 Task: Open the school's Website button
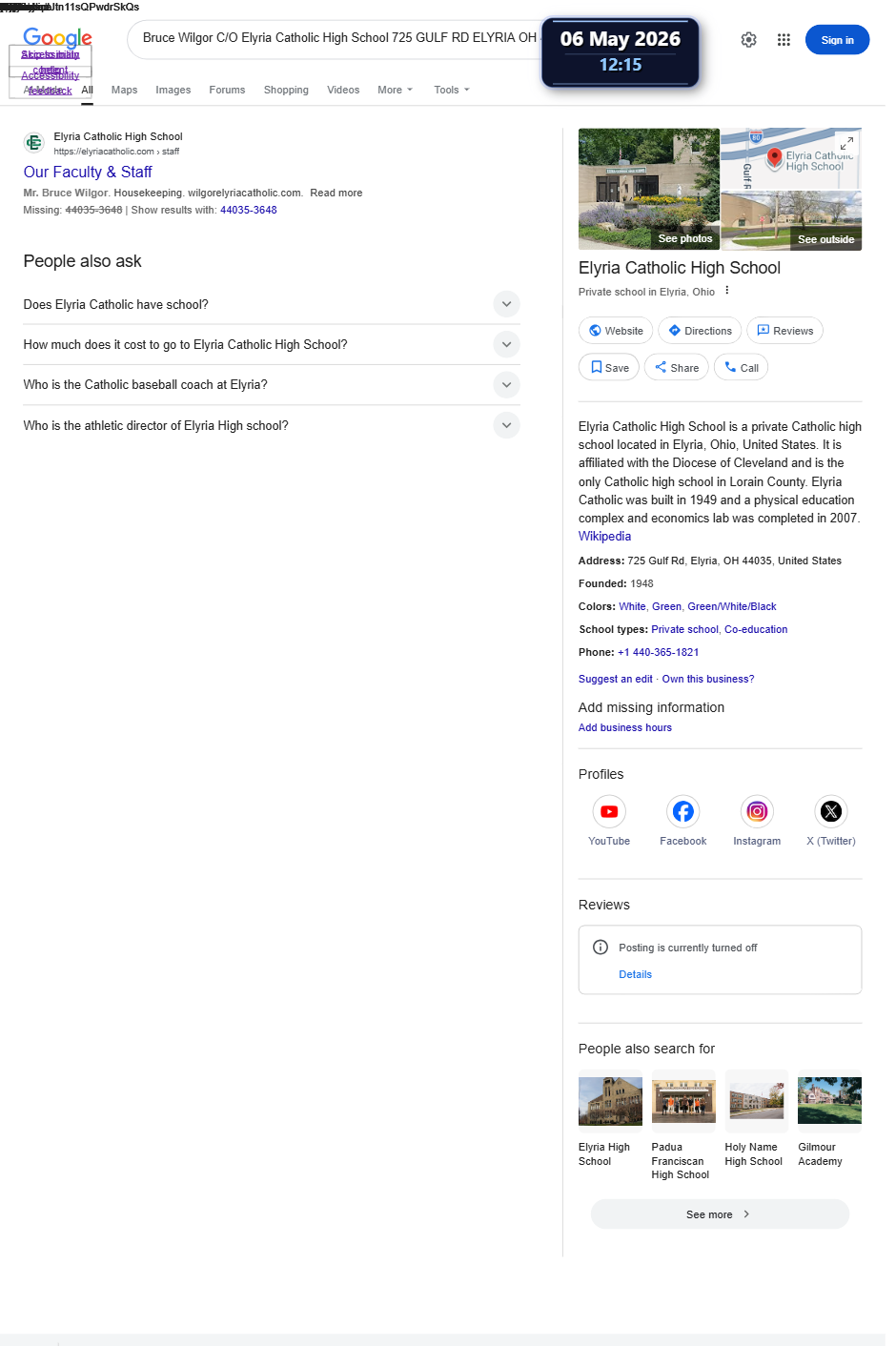(616, 331)
